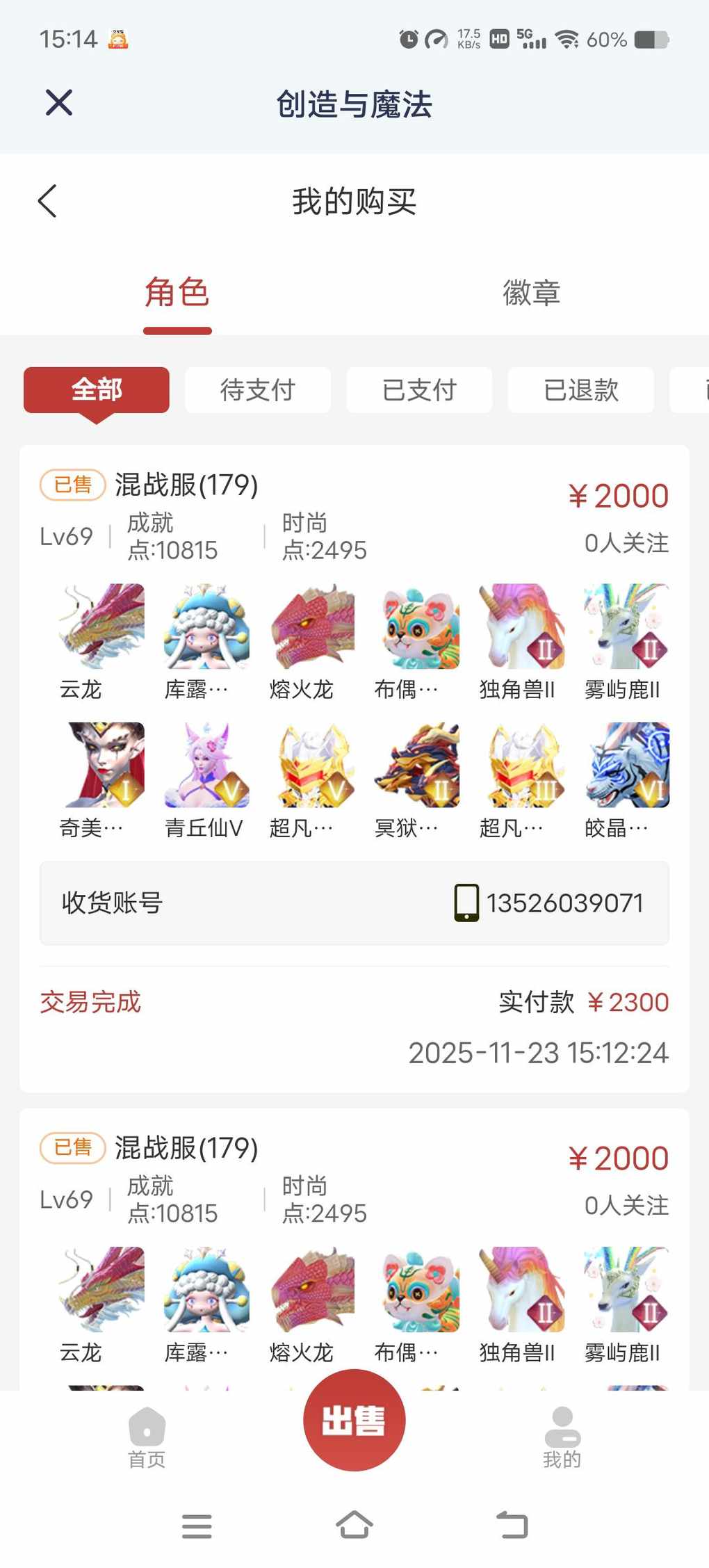The width and height of the screenshot is (709, 1568).
Task: Show 已支付 orders
Action: pos(419,390)
